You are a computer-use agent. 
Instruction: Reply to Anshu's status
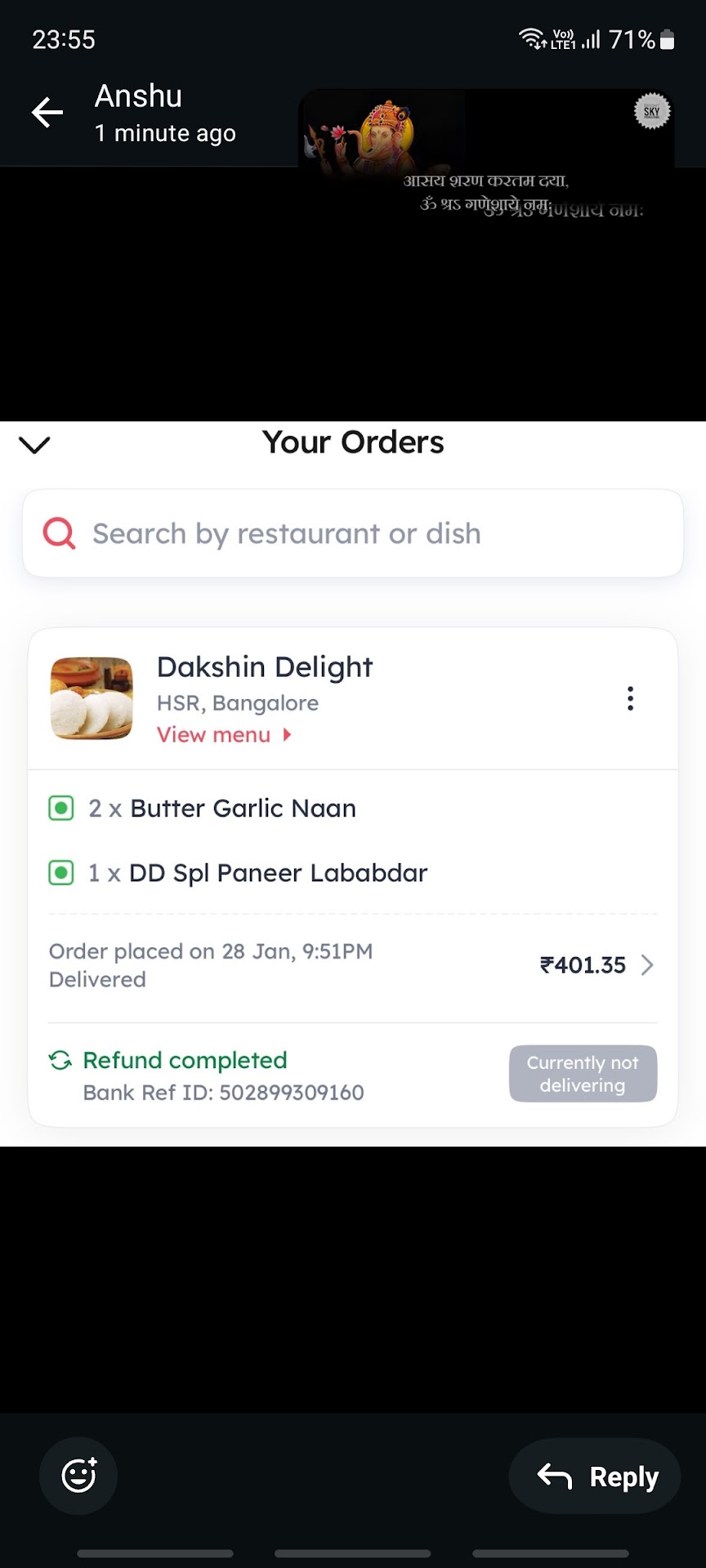pos(596,1476)
